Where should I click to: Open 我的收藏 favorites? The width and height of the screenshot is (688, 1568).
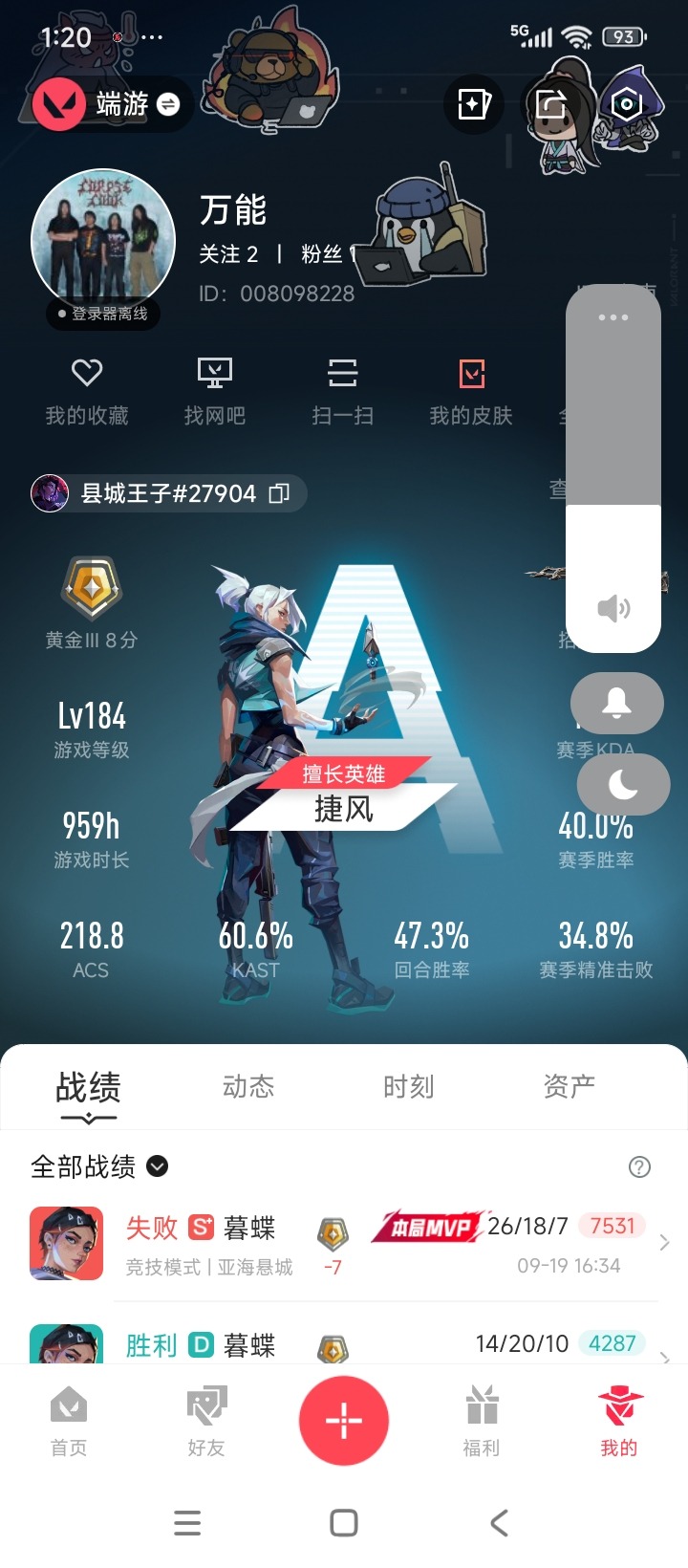tap(87, 391)
